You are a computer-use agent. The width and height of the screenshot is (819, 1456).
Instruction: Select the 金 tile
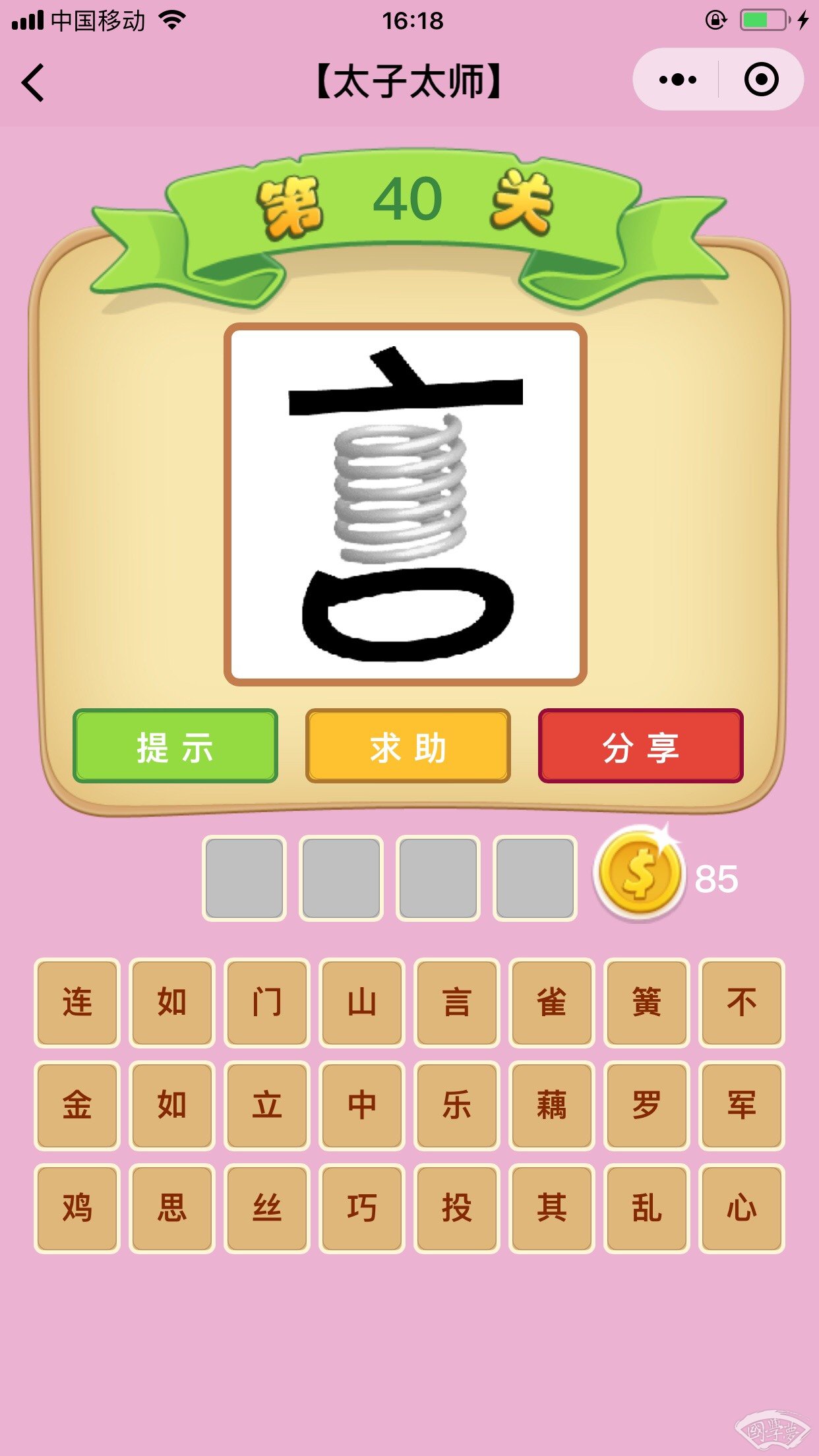click(77, 1105)
